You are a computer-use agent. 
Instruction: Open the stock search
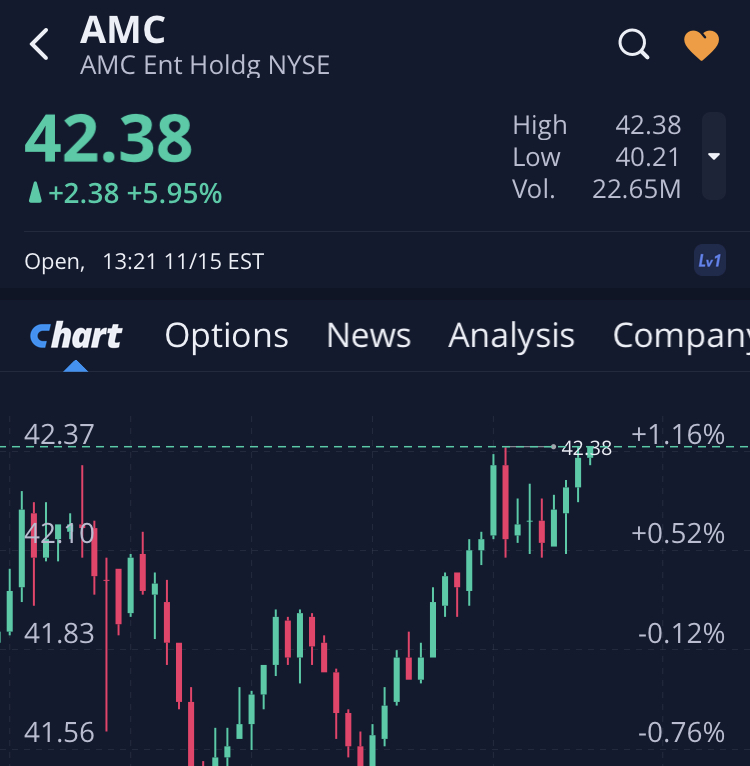tap(634, 45)
